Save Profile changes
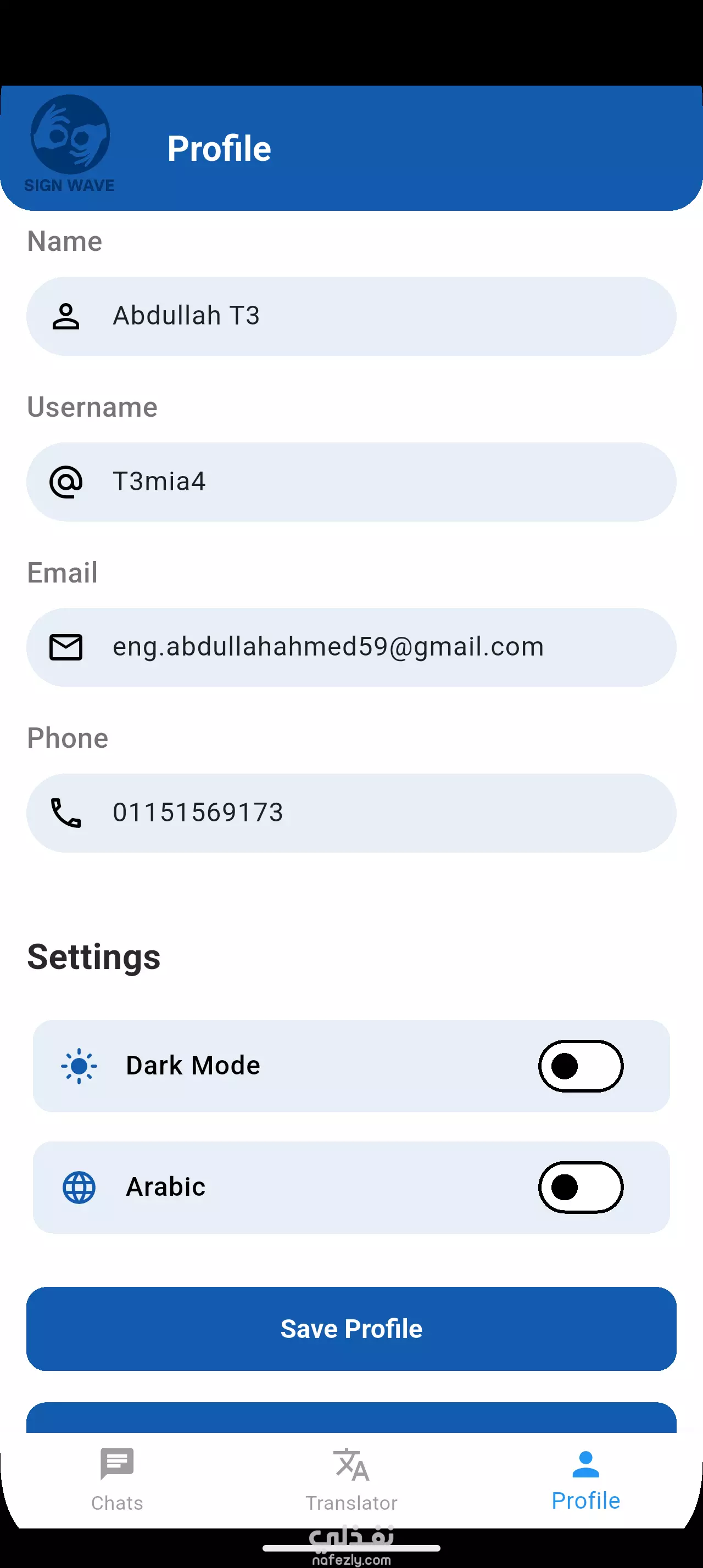Image resolution: width=703 pixels, height=1568 pixels. point(351,1328)
